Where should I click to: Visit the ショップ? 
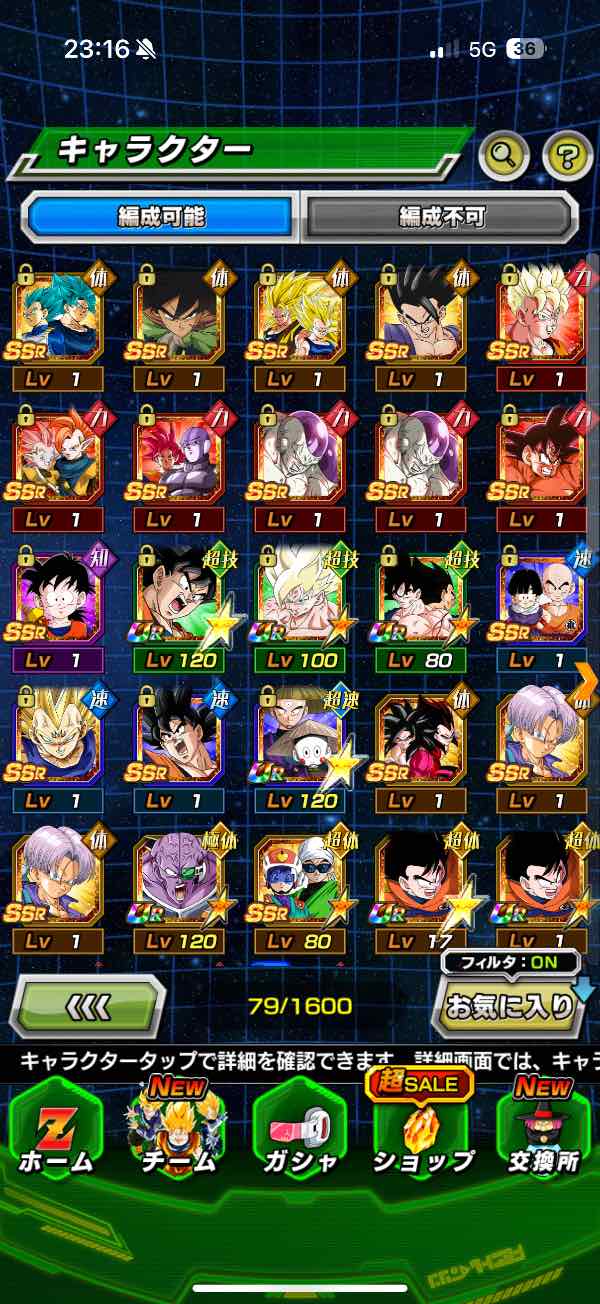click(422, 1130)
